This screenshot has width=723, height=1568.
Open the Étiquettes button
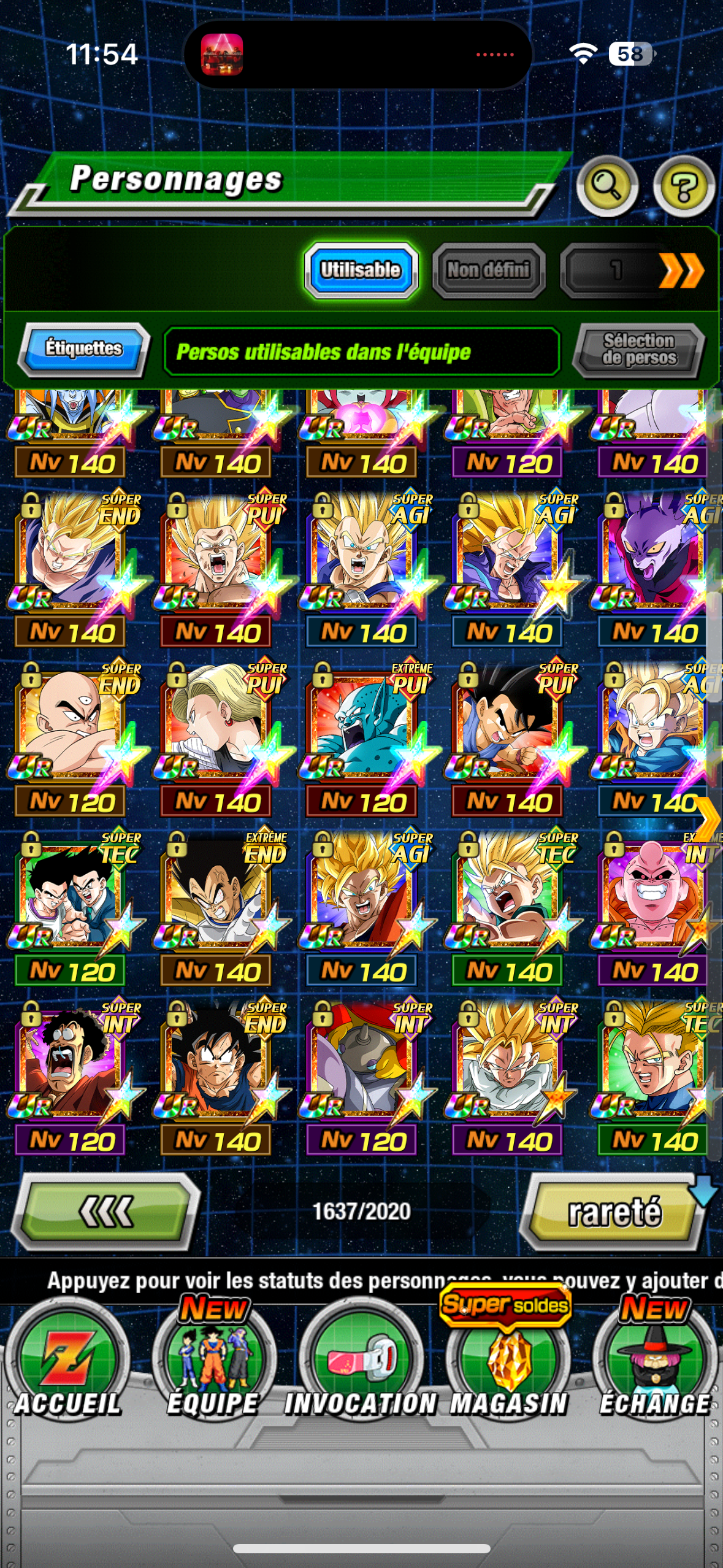83,349
